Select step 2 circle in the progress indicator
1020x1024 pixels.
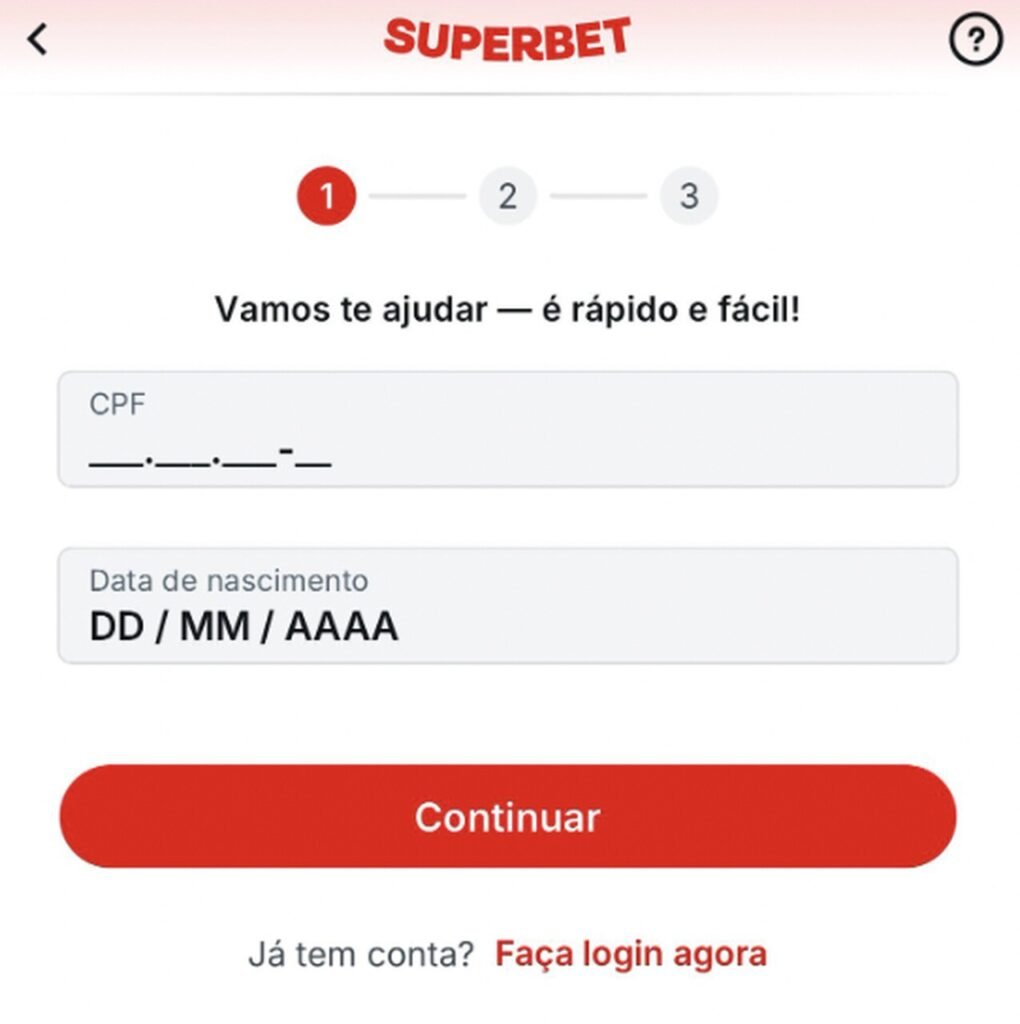pyautogui.click(x=508, y=196)
